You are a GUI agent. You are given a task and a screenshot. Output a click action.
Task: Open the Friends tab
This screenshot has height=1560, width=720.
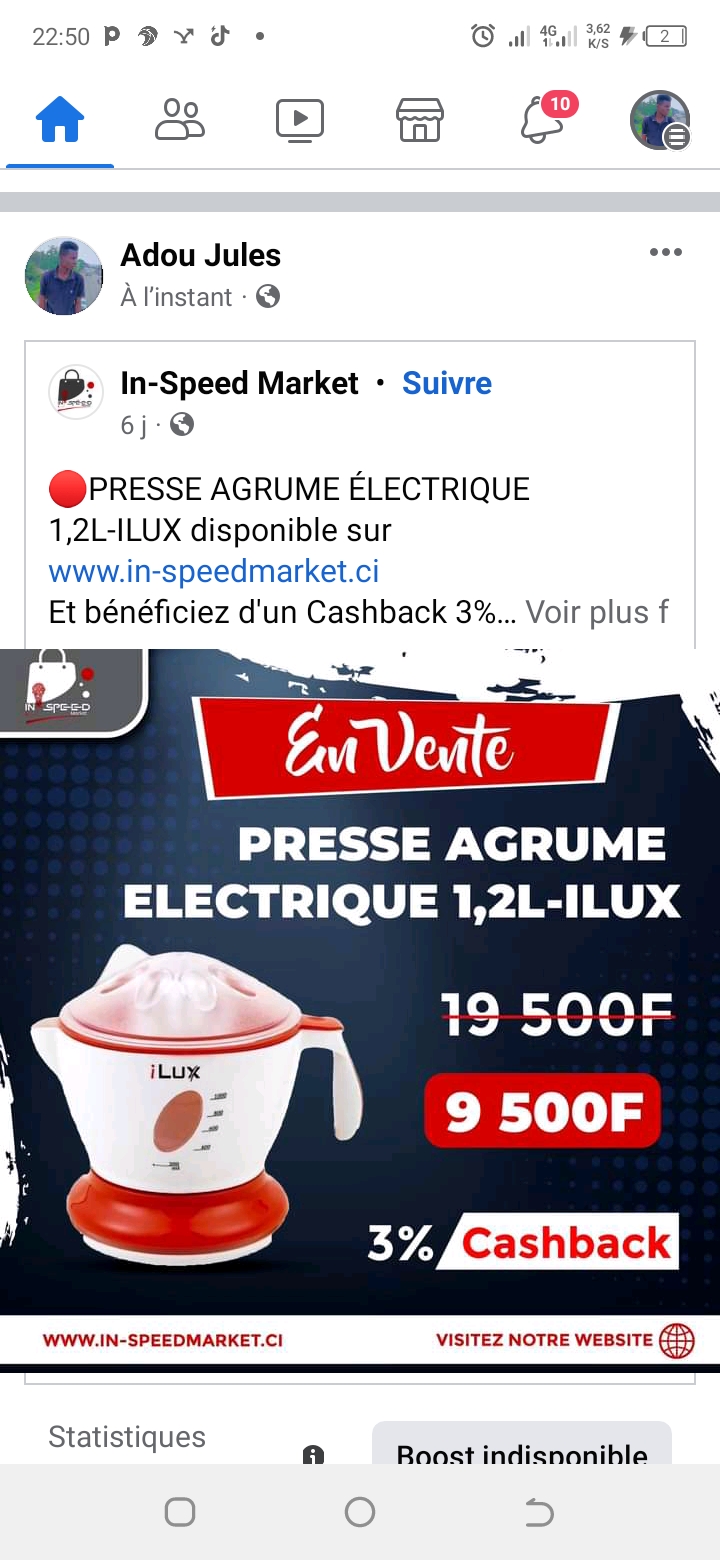coord(180,121)
